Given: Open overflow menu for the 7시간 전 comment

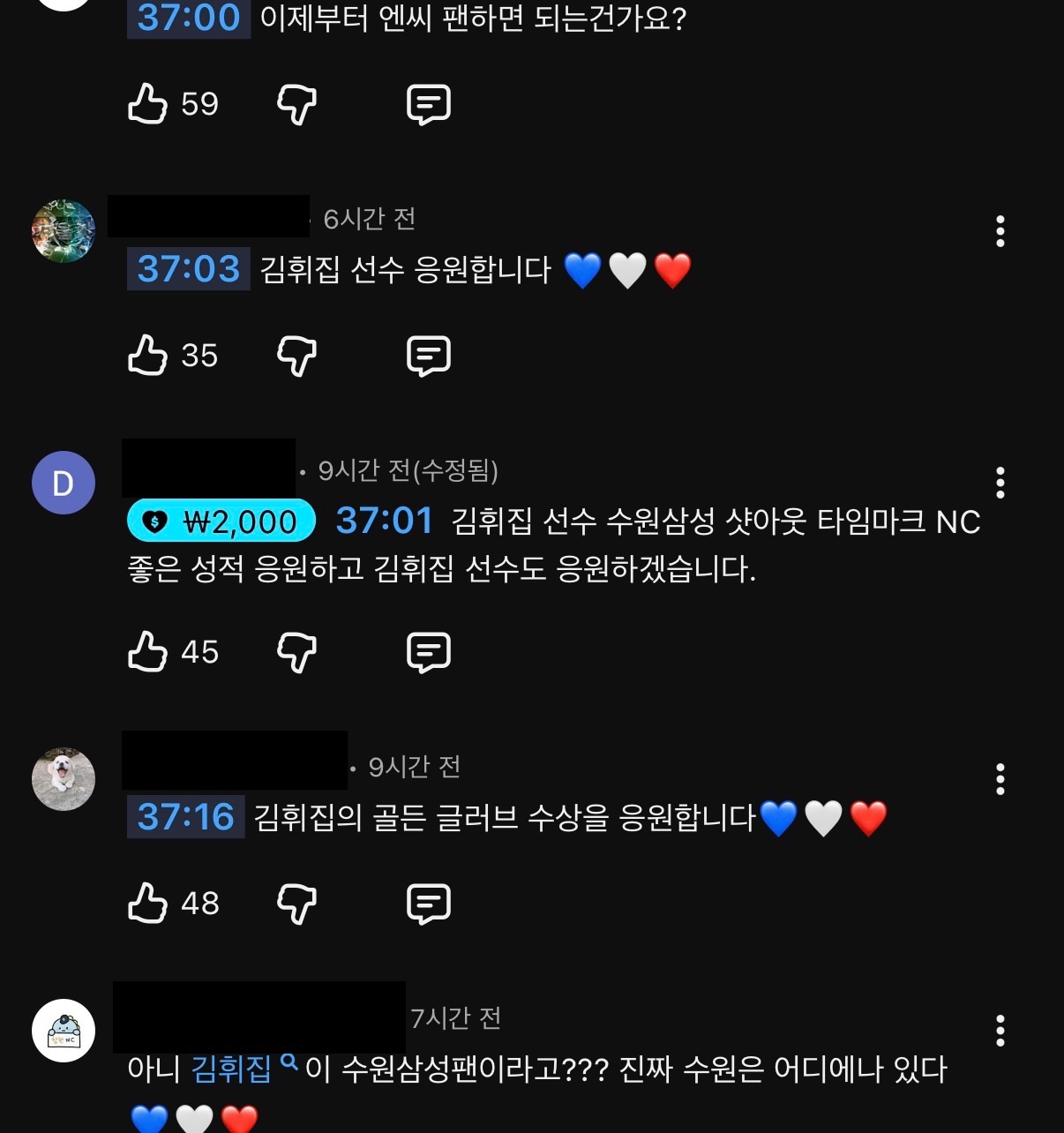Looking at the screenshot, I should (x=1000, y=1031).
